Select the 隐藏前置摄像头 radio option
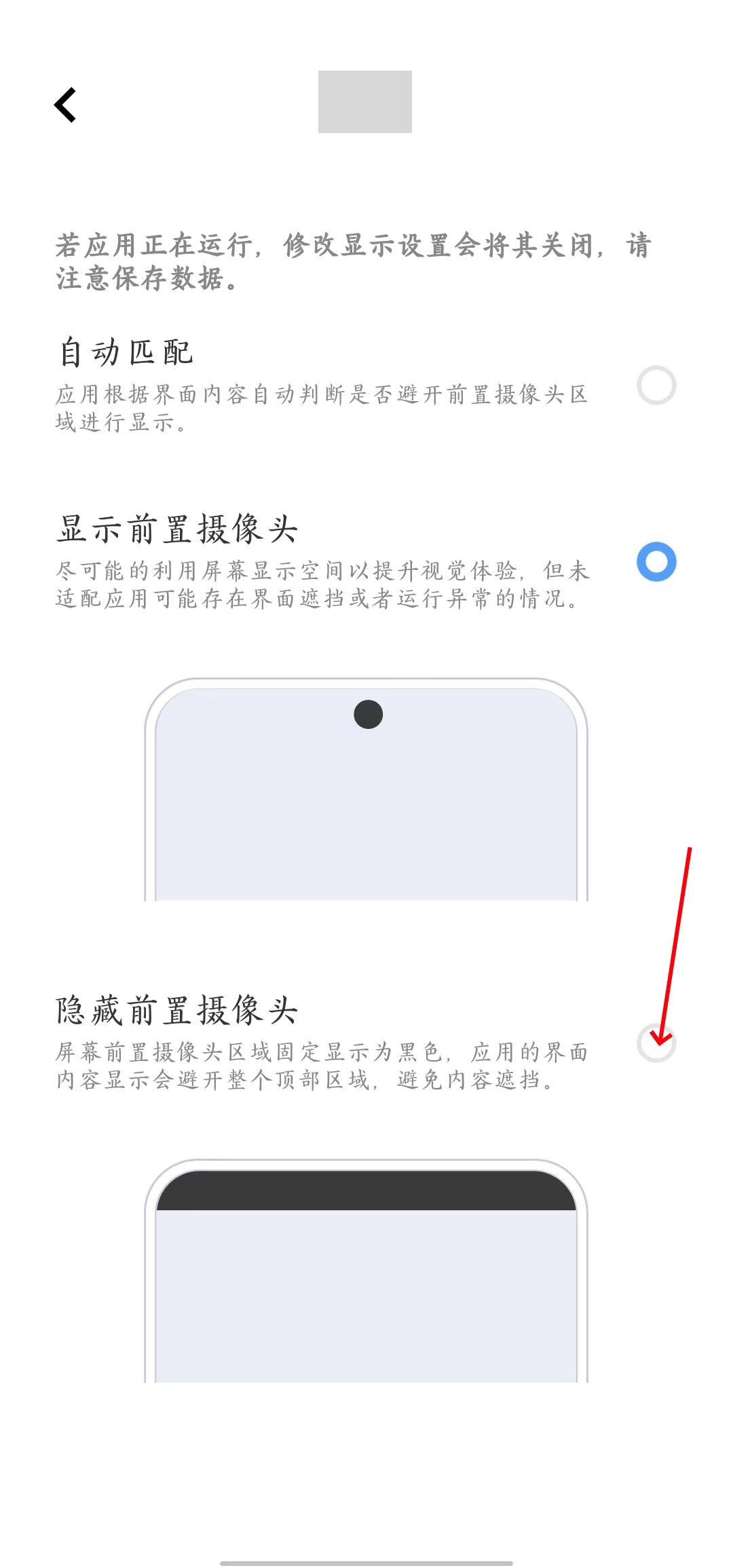The width and height of the screenshot is (733, 1568). click(656, 1043)
